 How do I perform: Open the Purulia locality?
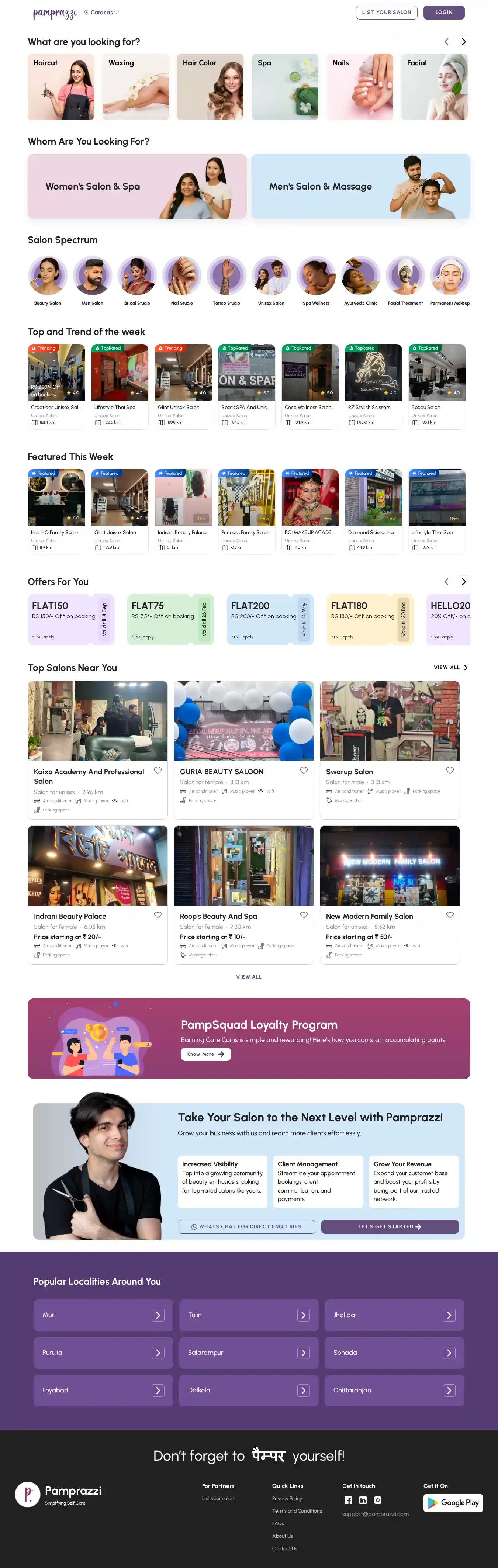pos(103,1353)
